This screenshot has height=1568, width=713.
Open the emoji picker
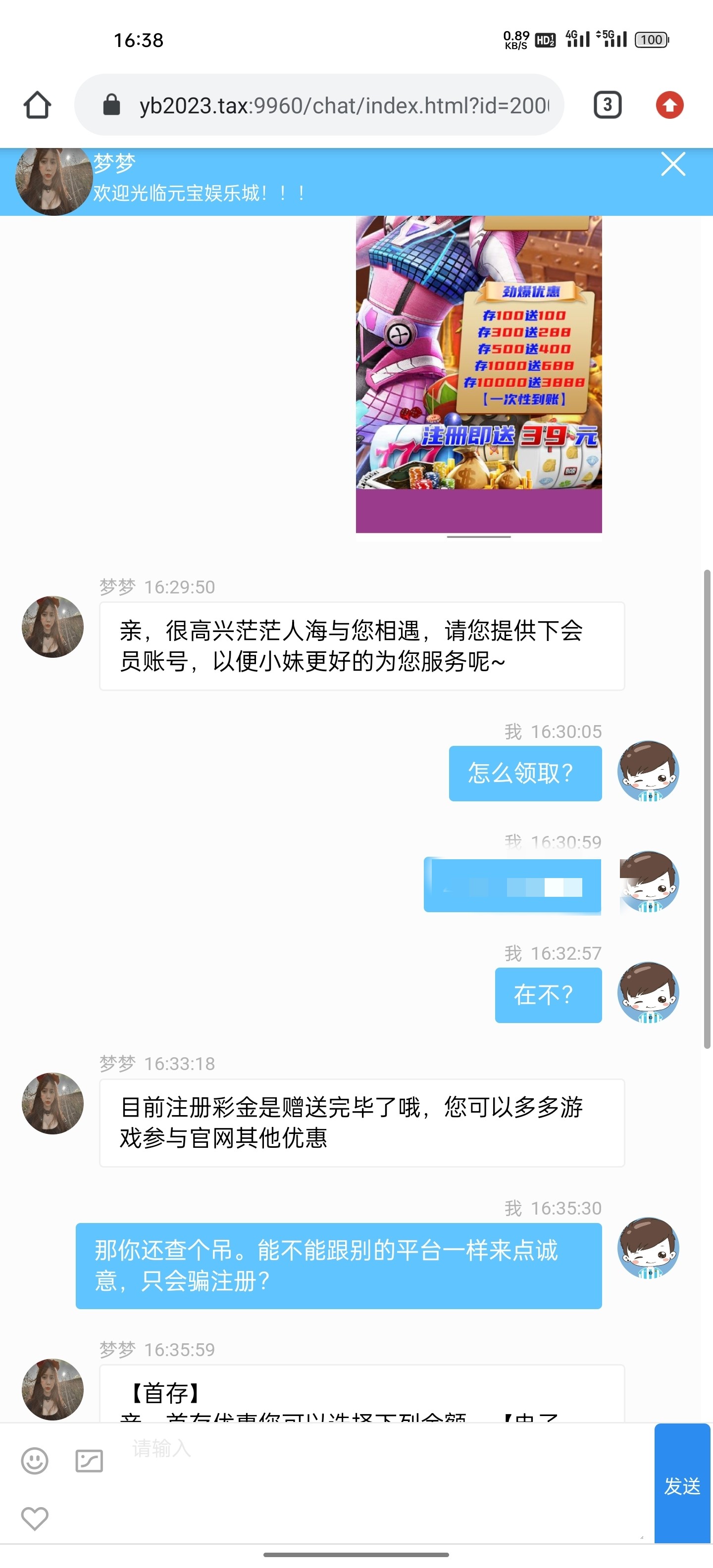(x=35, y=1460)
